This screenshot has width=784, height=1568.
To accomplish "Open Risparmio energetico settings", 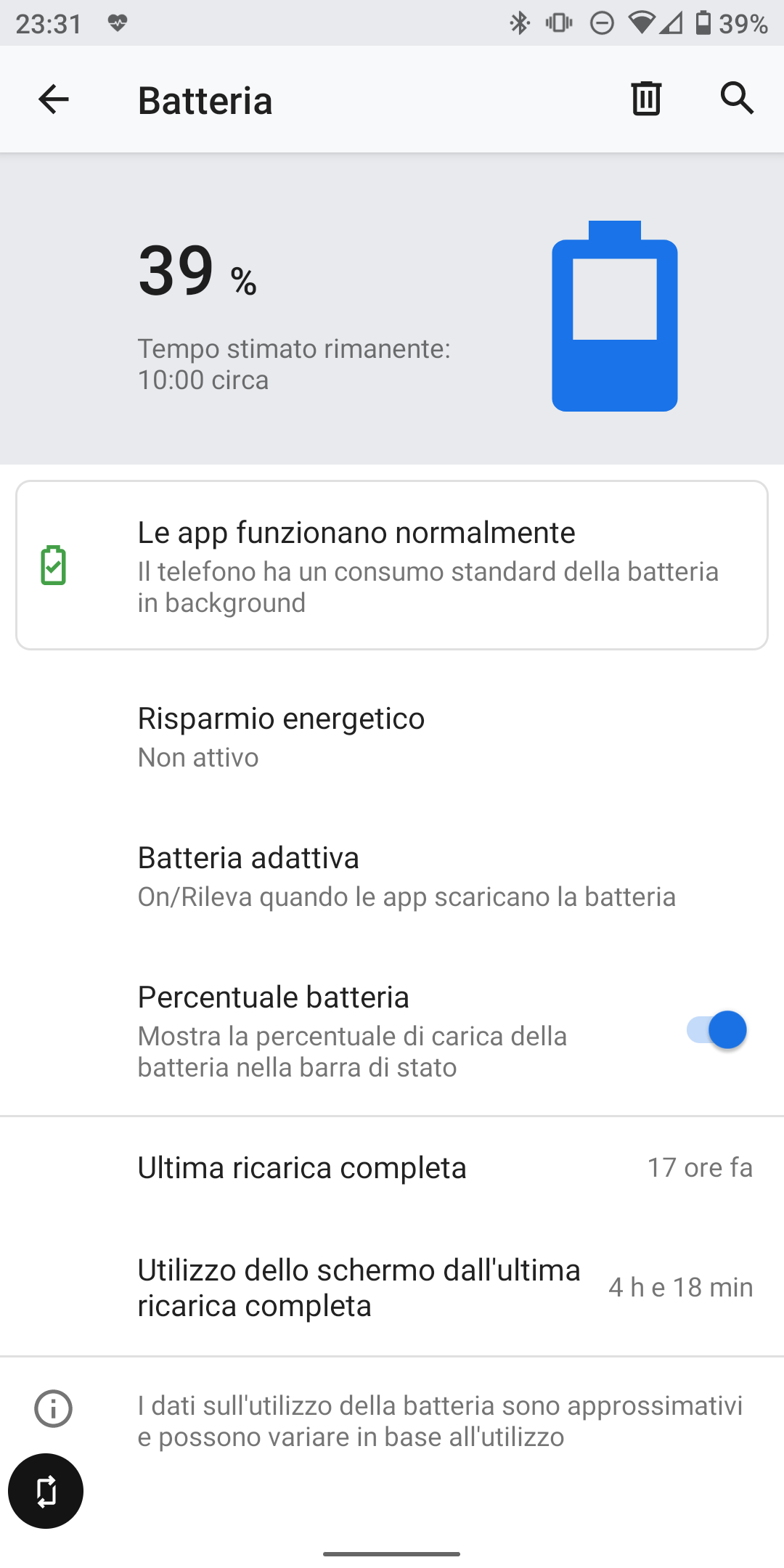I will tap(392, 737).
